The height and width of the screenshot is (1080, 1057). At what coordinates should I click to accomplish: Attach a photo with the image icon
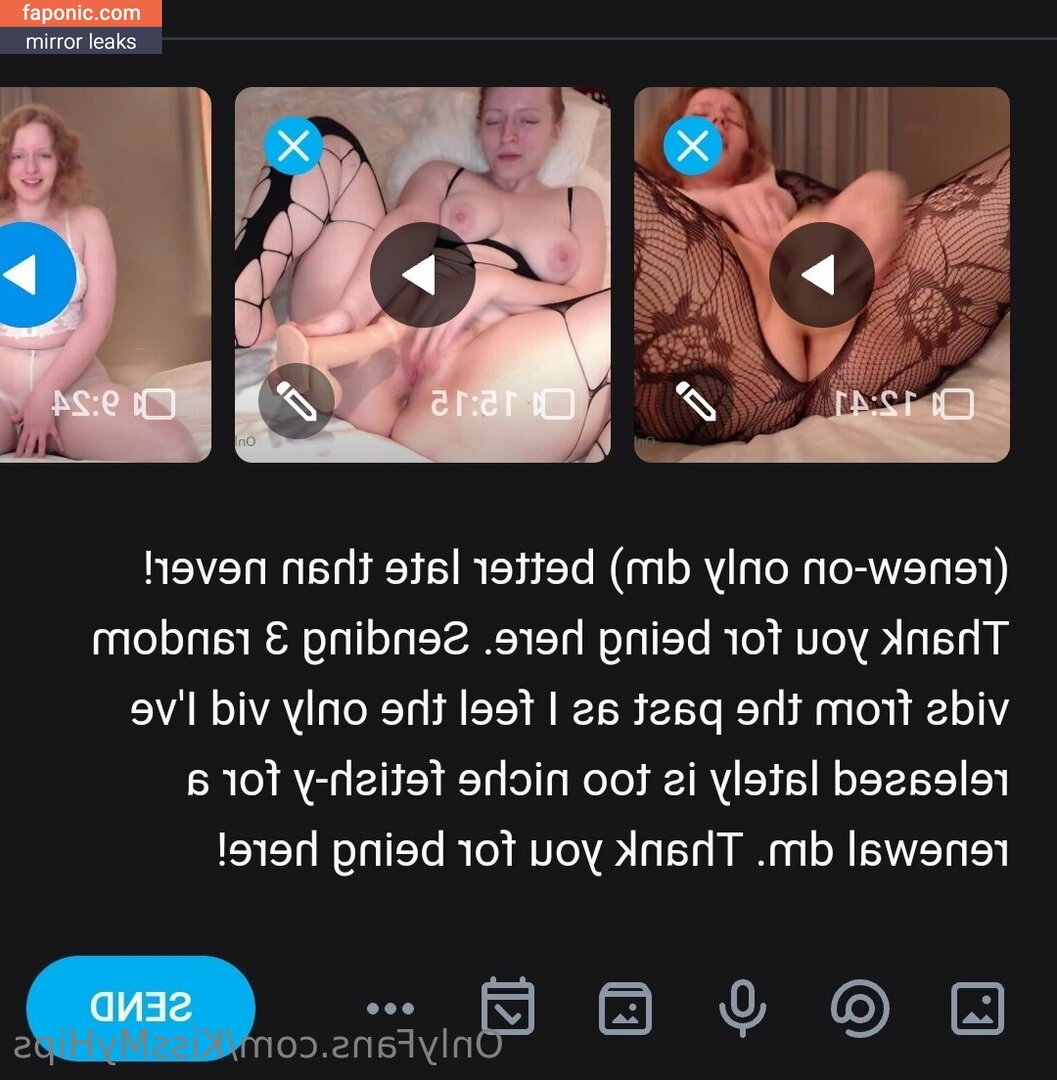pos(977,1007)
